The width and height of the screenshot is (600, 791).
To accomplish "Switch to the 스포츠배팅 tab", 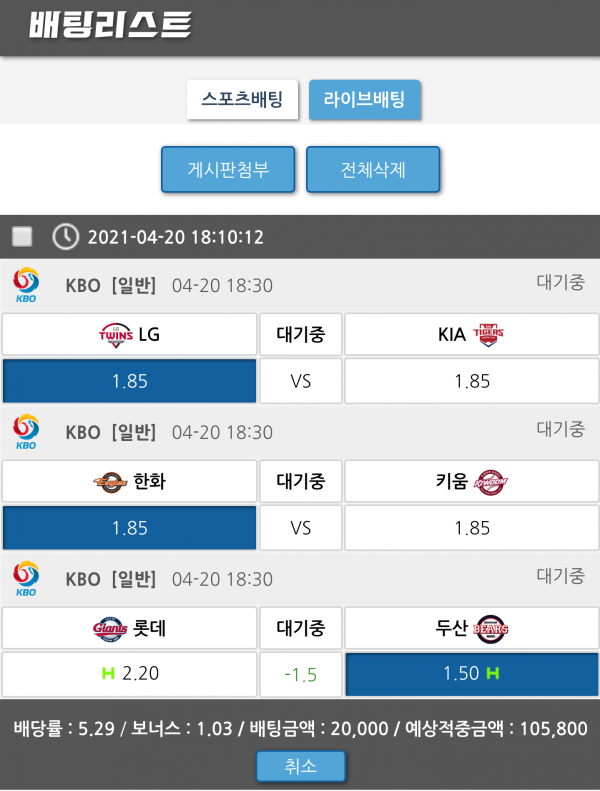I will tap(242, 99).
